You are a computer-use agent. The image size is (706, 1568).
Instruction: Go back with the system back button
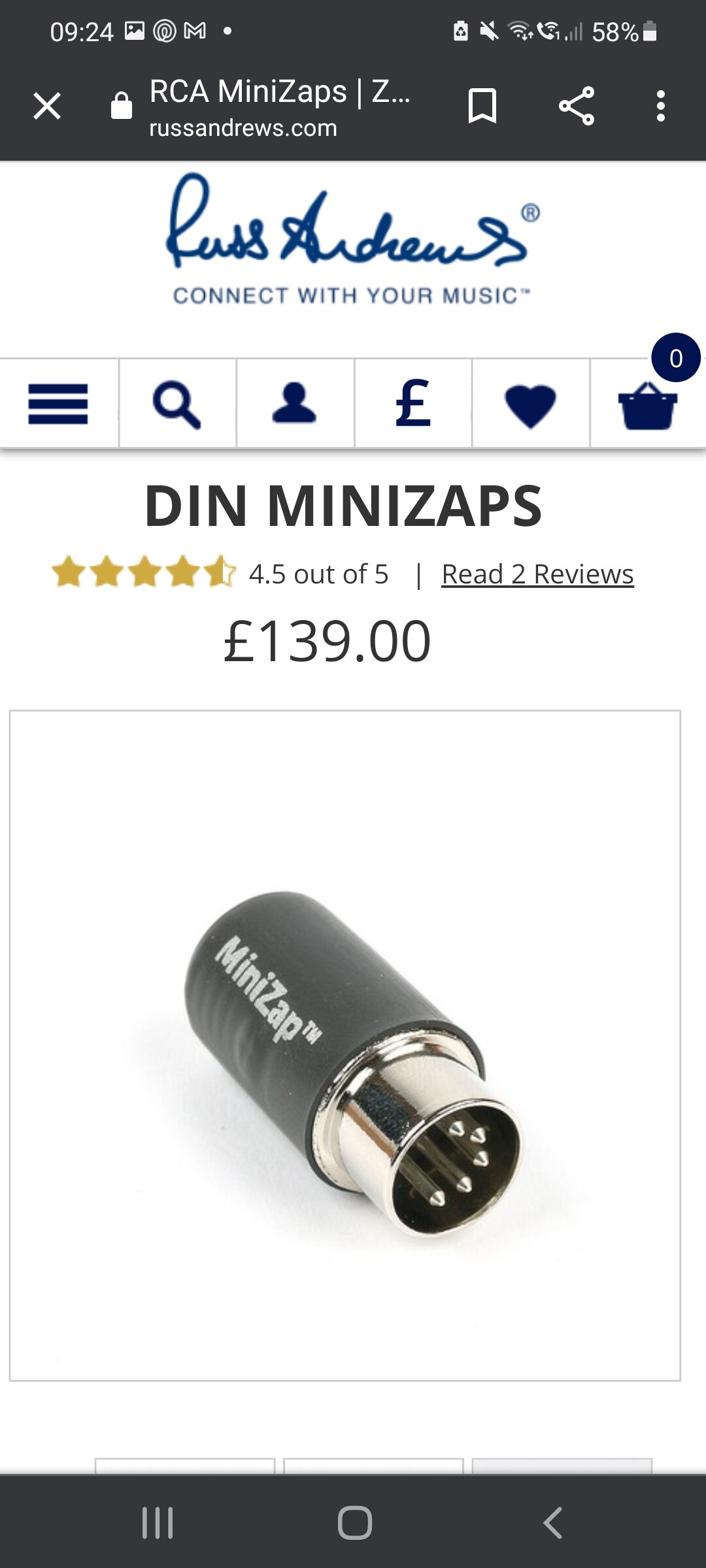coord(553,1523)
